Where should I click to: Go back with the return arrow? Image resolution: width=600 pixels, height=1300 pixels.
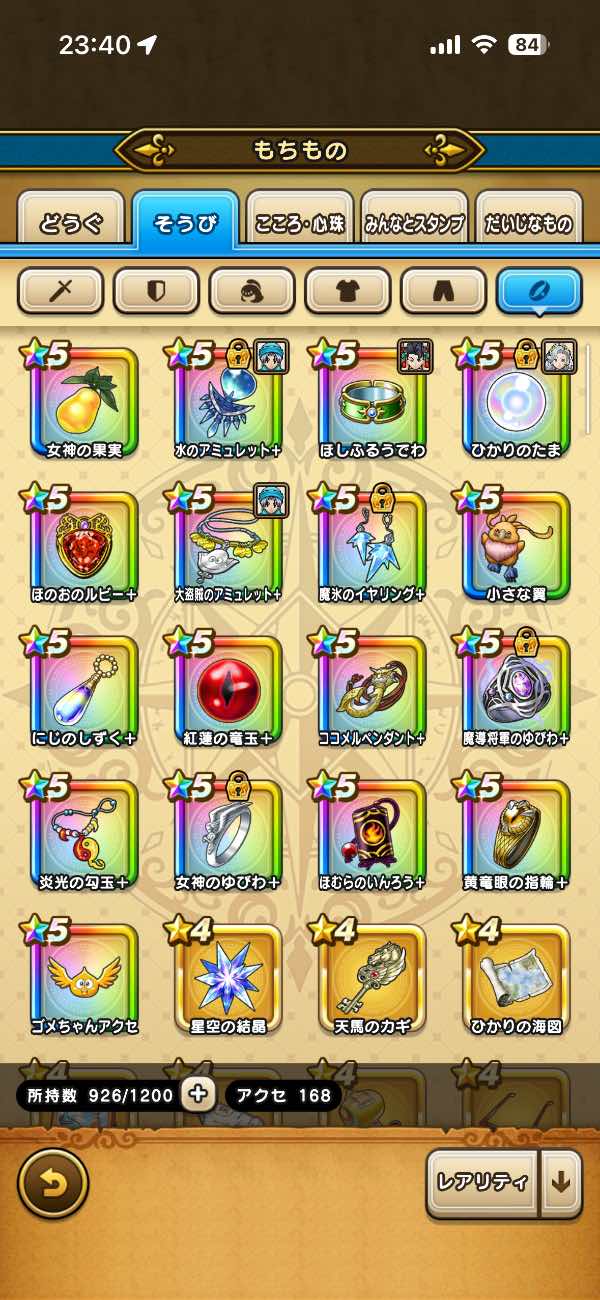point(53,1182)
